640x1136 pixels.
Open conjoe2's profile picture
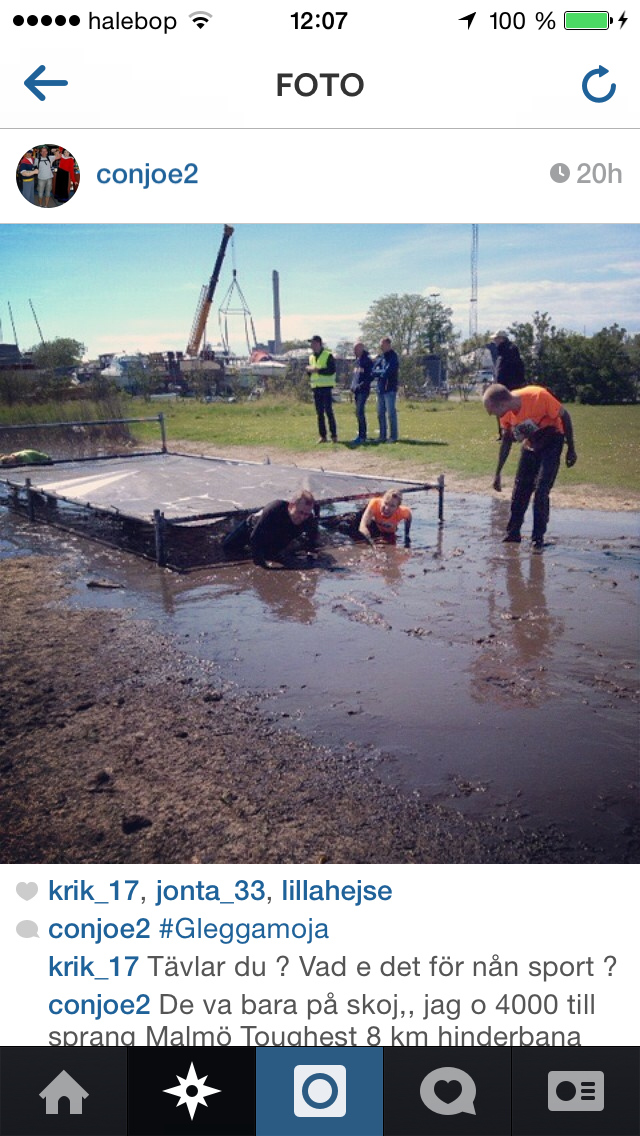coord(48,175)
